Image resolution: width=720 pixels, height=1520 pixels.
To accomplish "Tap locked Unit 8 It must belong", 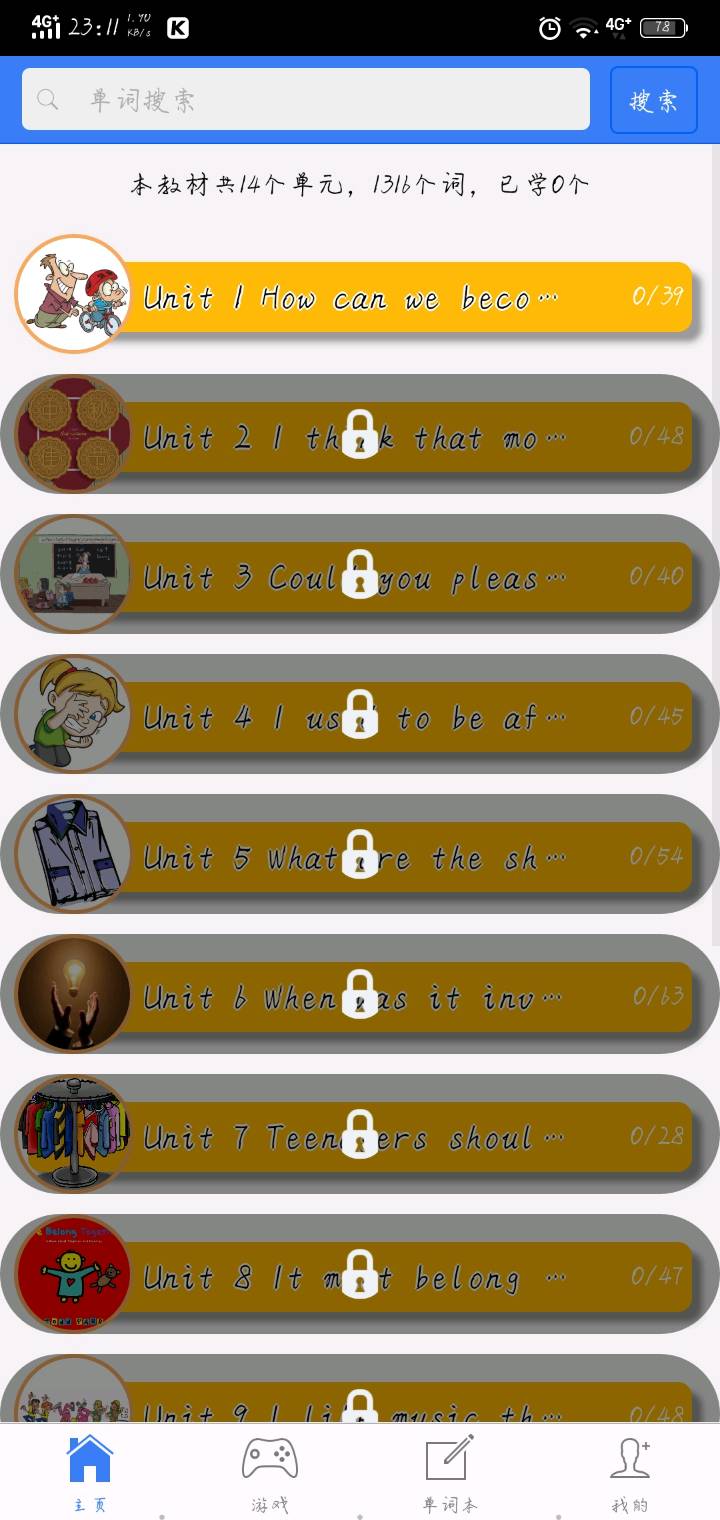I will point(400,1276).
